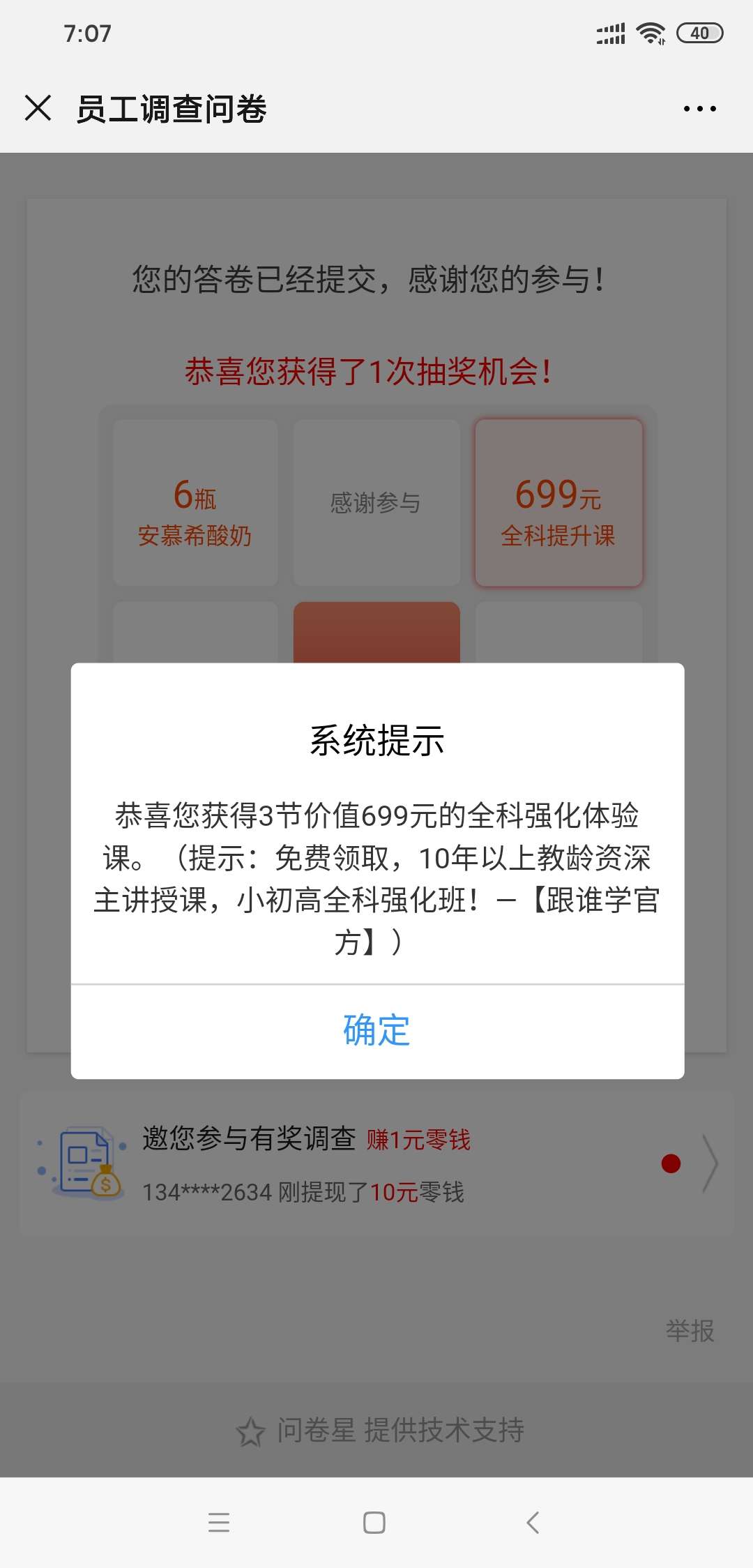This screenshot has width=753, height=1568.
Task: Tap the 举报 report link
Action: click(x=690, y=1330)
